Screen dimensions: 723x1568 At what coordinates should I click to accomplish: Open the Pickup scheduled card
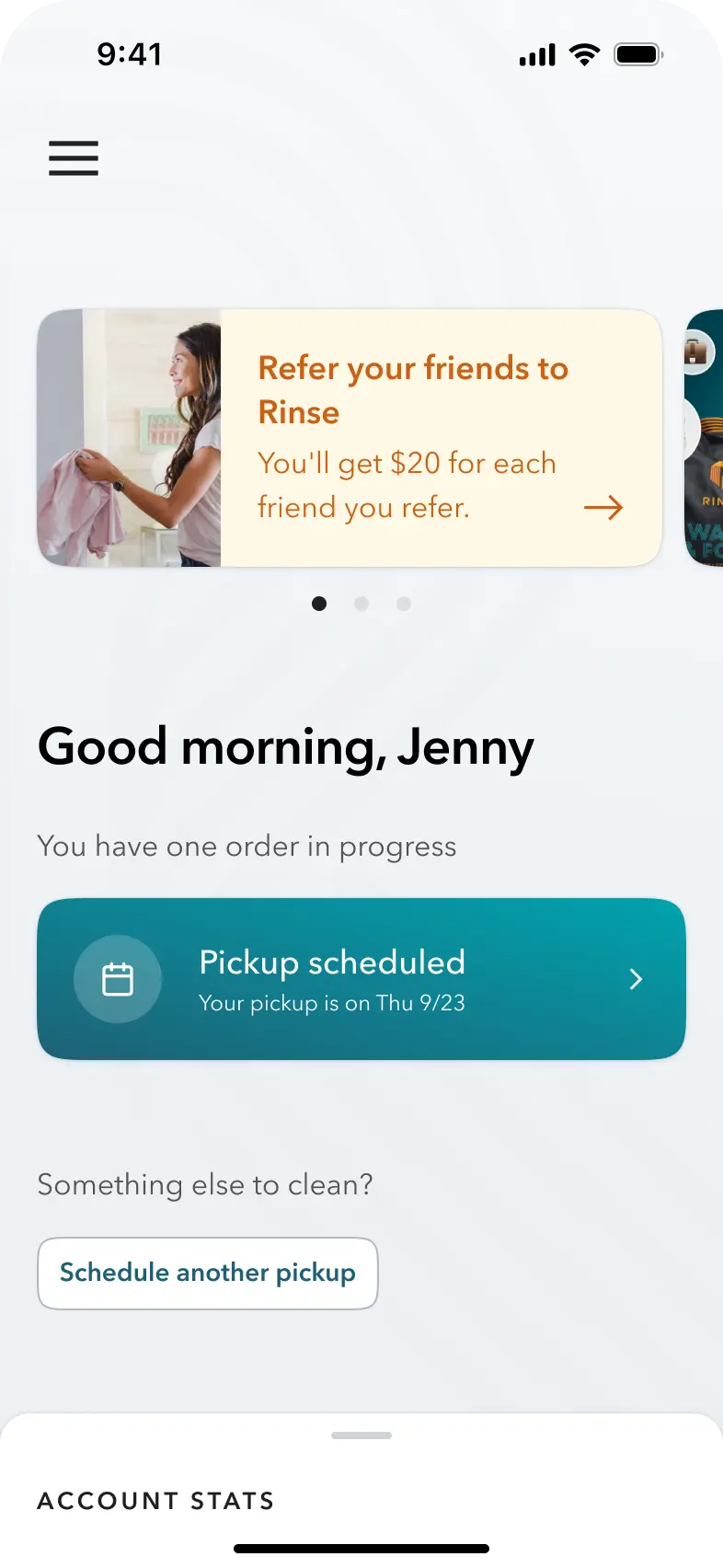point(361,978)
